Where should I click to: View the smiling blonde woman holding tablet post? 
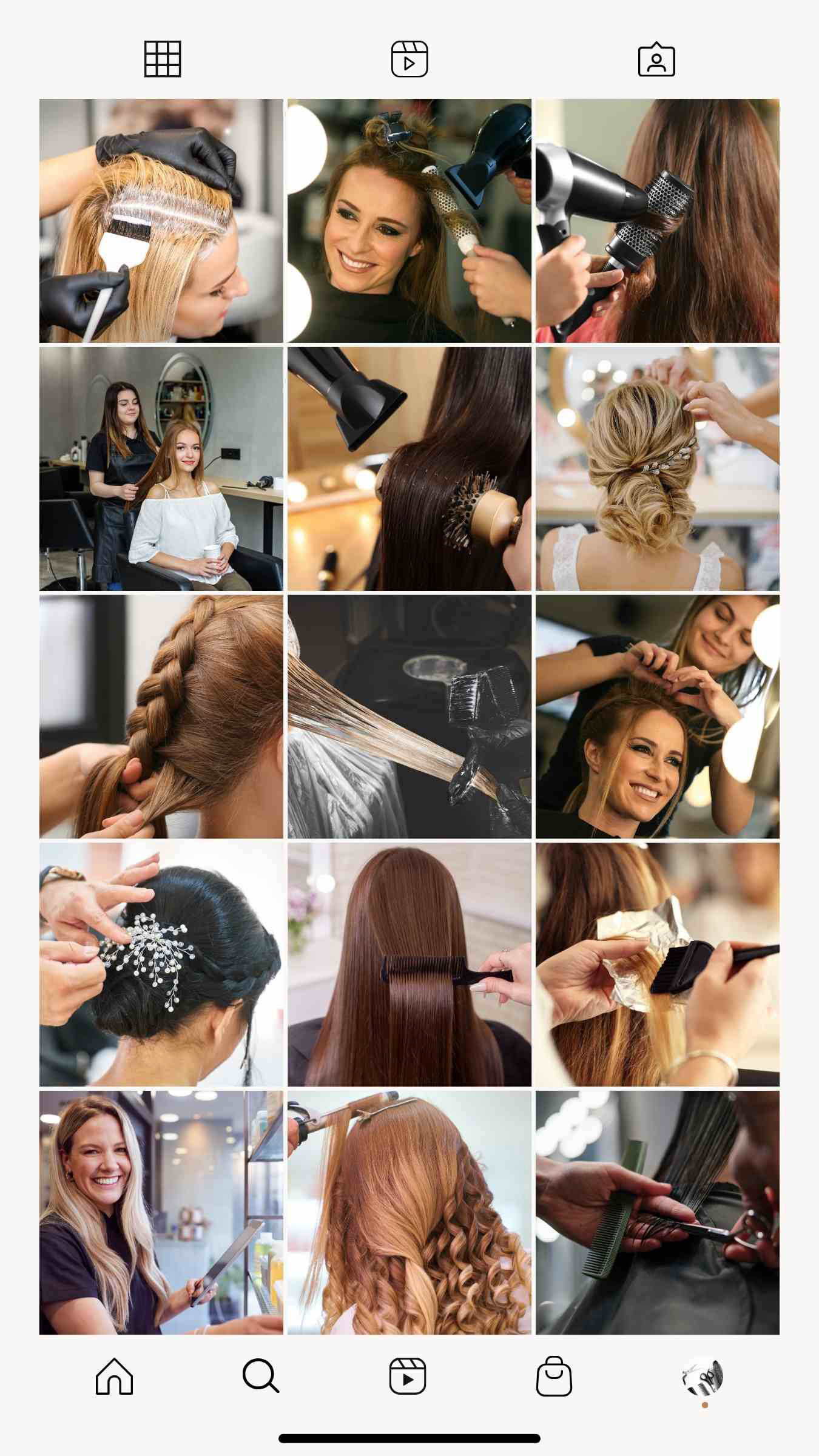tap(161, 1213)
